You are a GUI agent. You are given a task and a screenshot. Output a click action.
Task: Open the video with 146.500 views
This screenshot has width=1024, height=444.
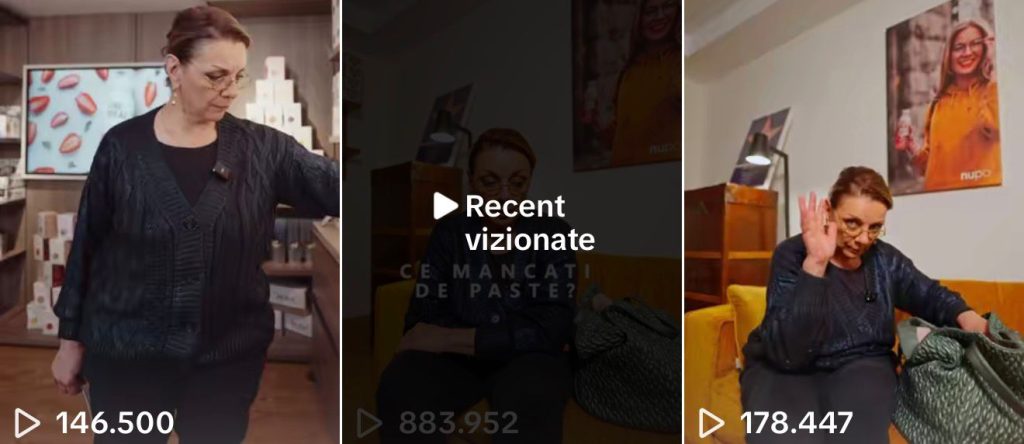tap(170, 220)
